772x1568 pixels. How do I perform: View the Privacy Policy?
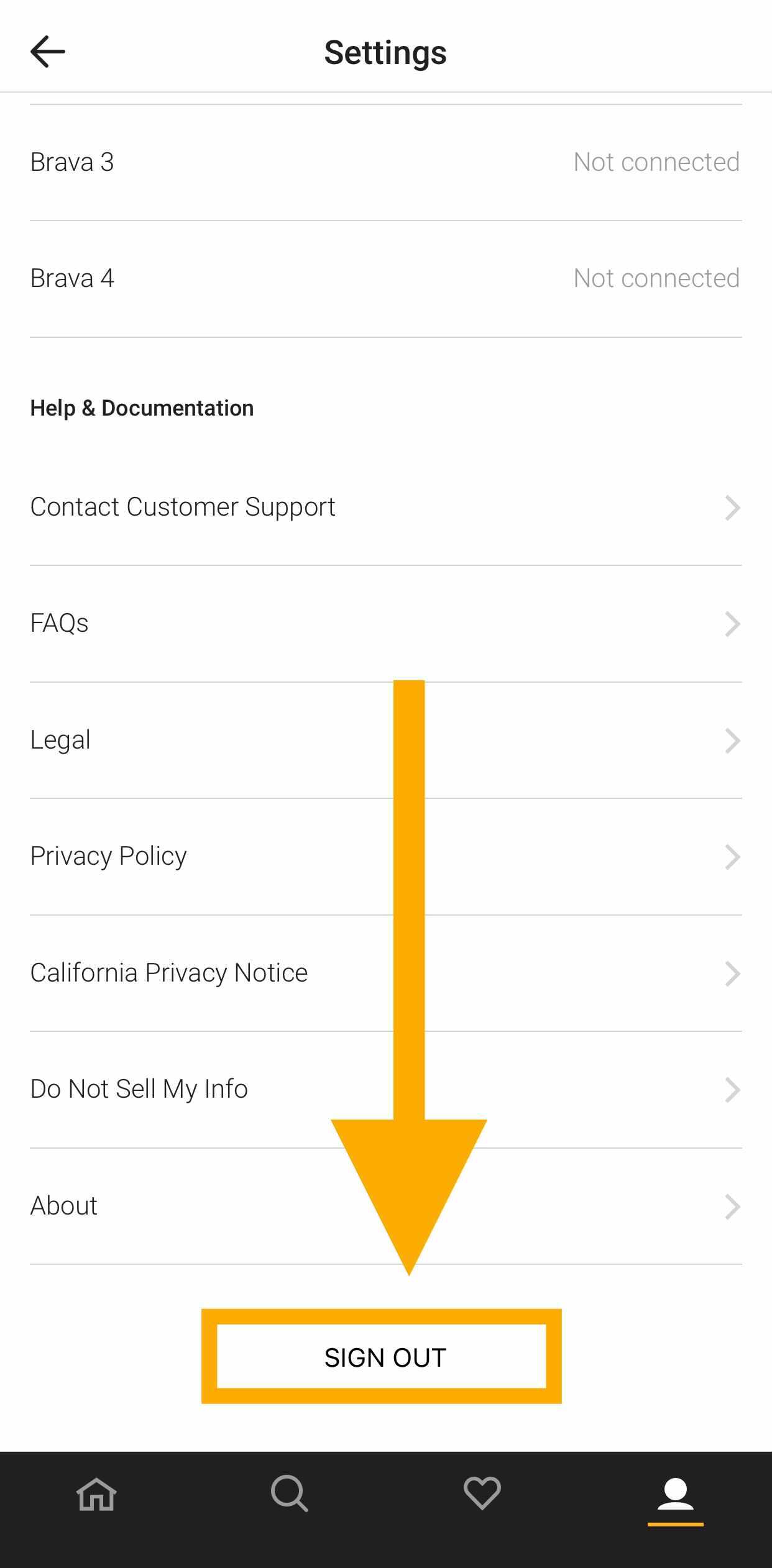click(386, 857)
